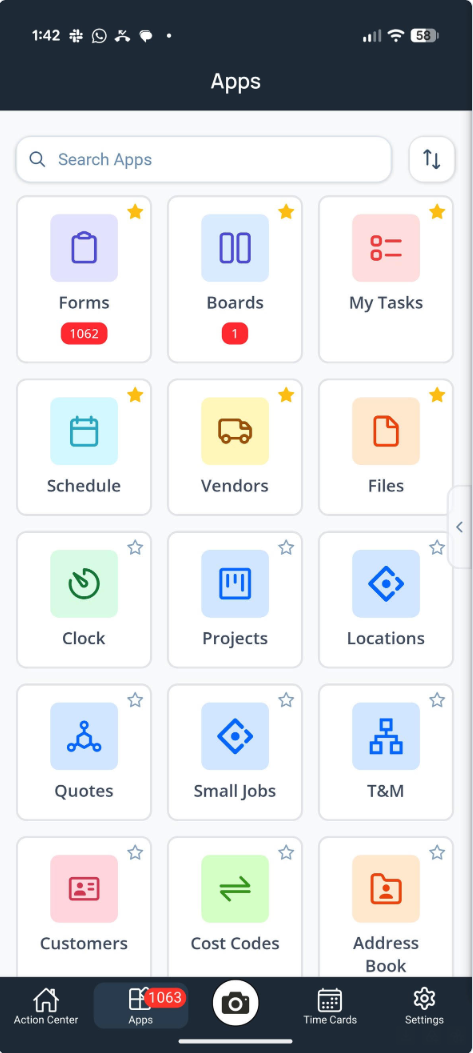This screenshot has height=1053, width=473.
Task: Open the Boards app tile
Action: coord(235,279)
